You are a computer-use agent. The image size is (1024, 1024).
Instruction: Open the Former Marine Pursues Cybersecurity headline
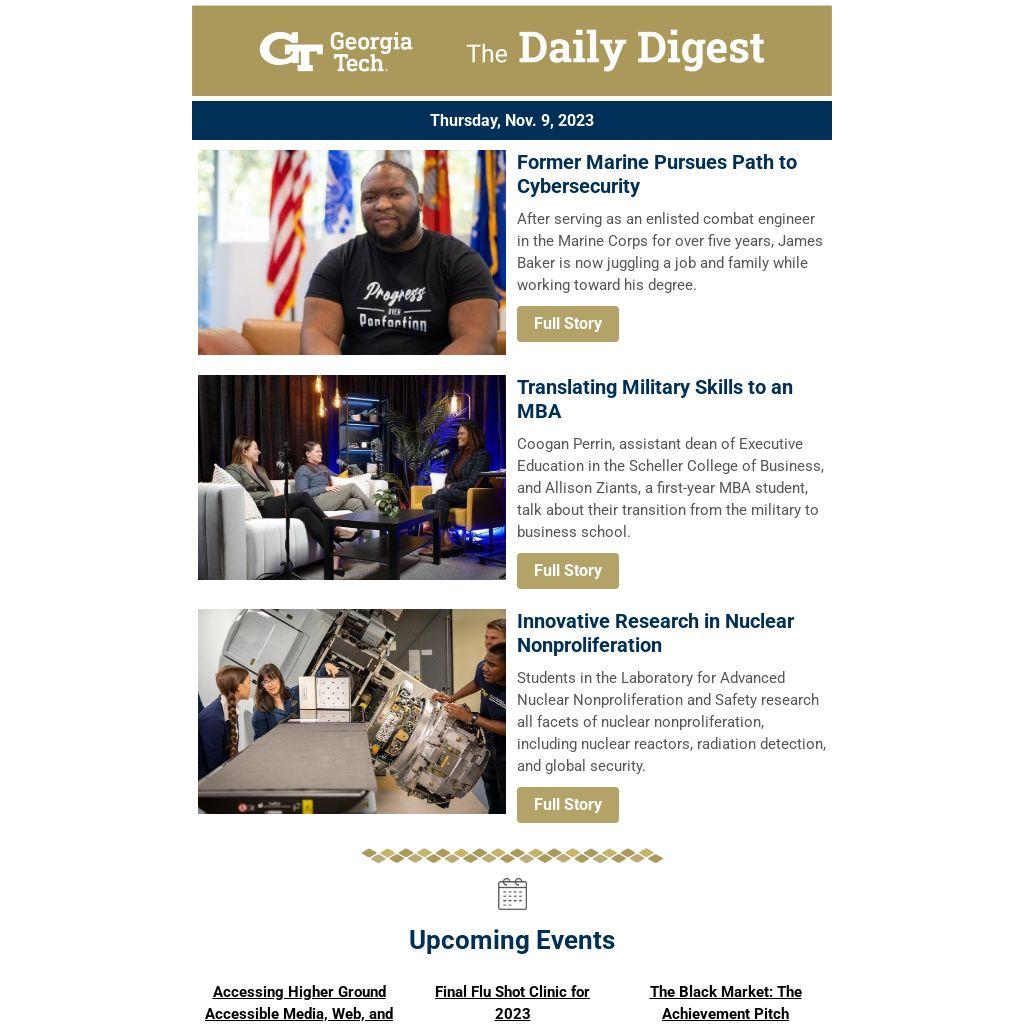(x=656, y=174)
